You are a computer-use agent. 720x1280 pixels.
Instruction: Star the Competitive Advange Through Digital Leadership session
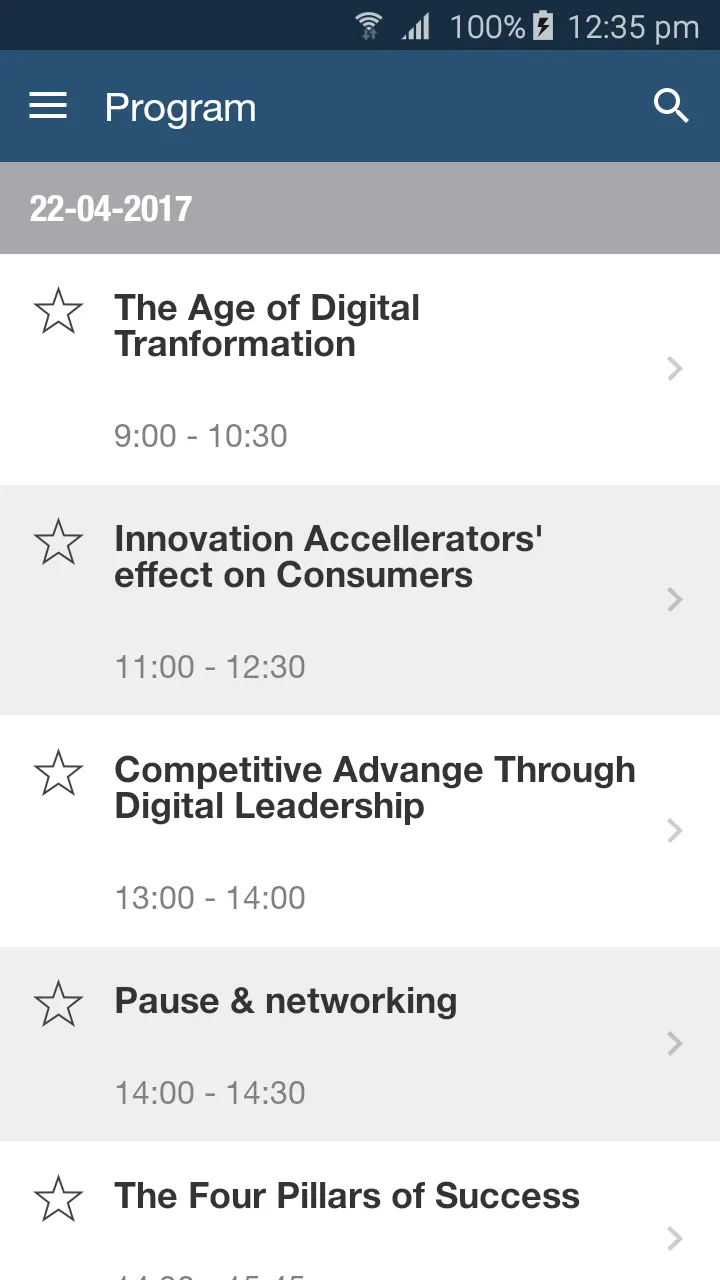click(x=58, y=773)
